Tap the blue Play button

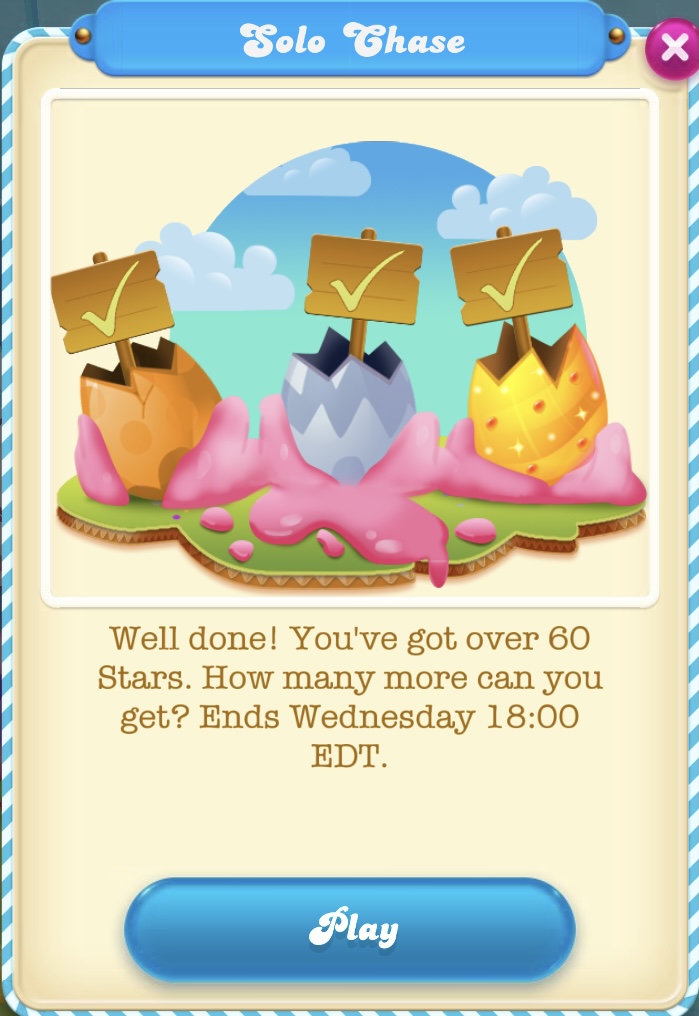pyautogui.click(x=350, y=929)
